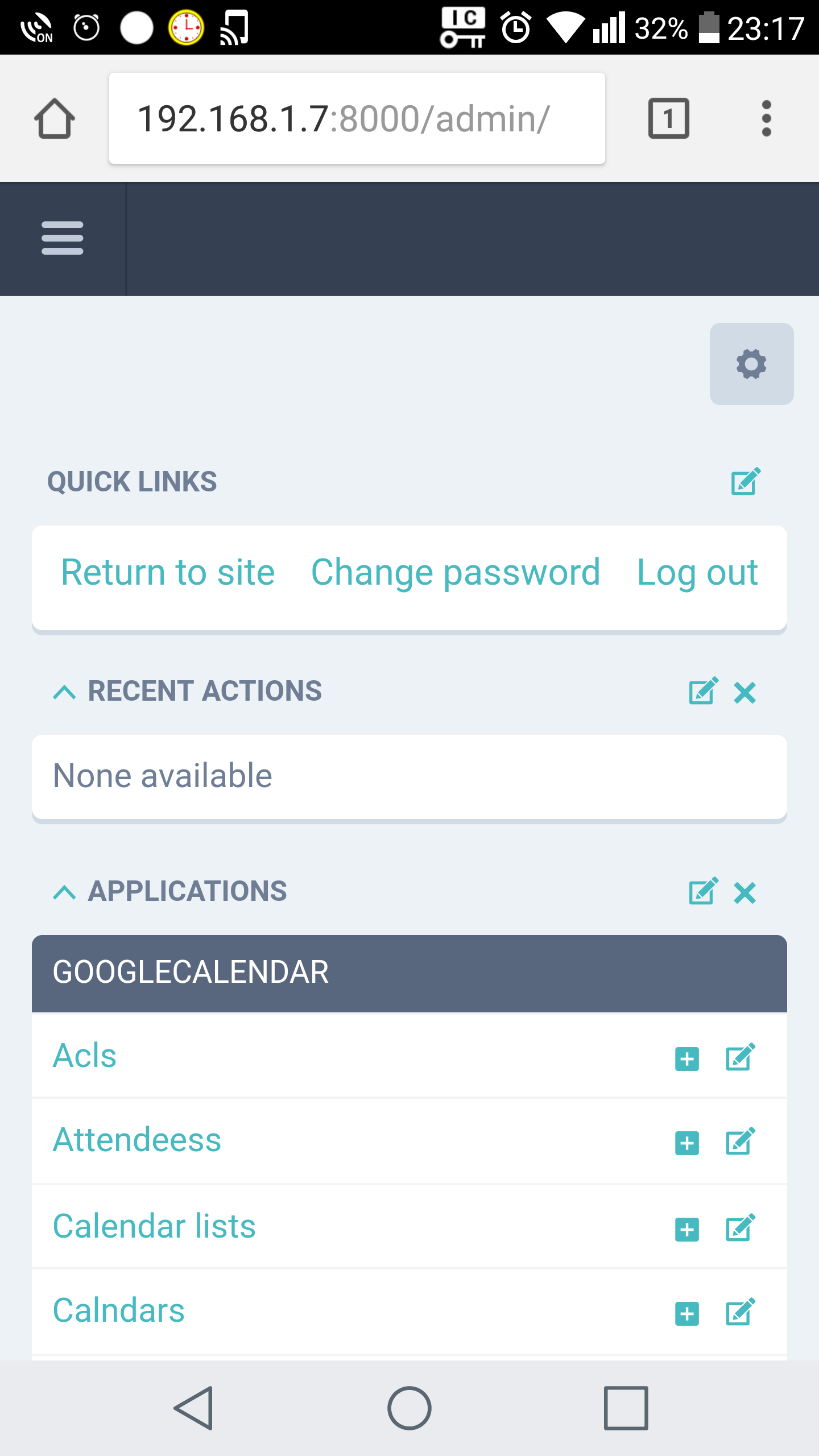The image size is (819, 1456).
Task: Open Calendar lists model
Action: [154, 1226]
